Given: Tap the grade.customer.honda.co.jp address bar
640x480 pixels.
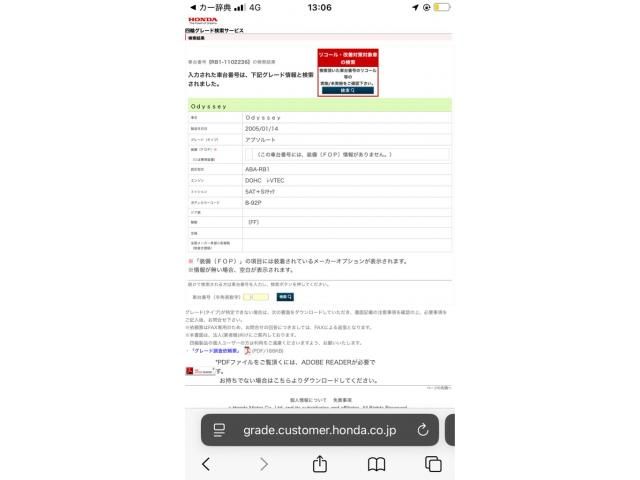Looking at the screenshot, I should pos(319,430).
